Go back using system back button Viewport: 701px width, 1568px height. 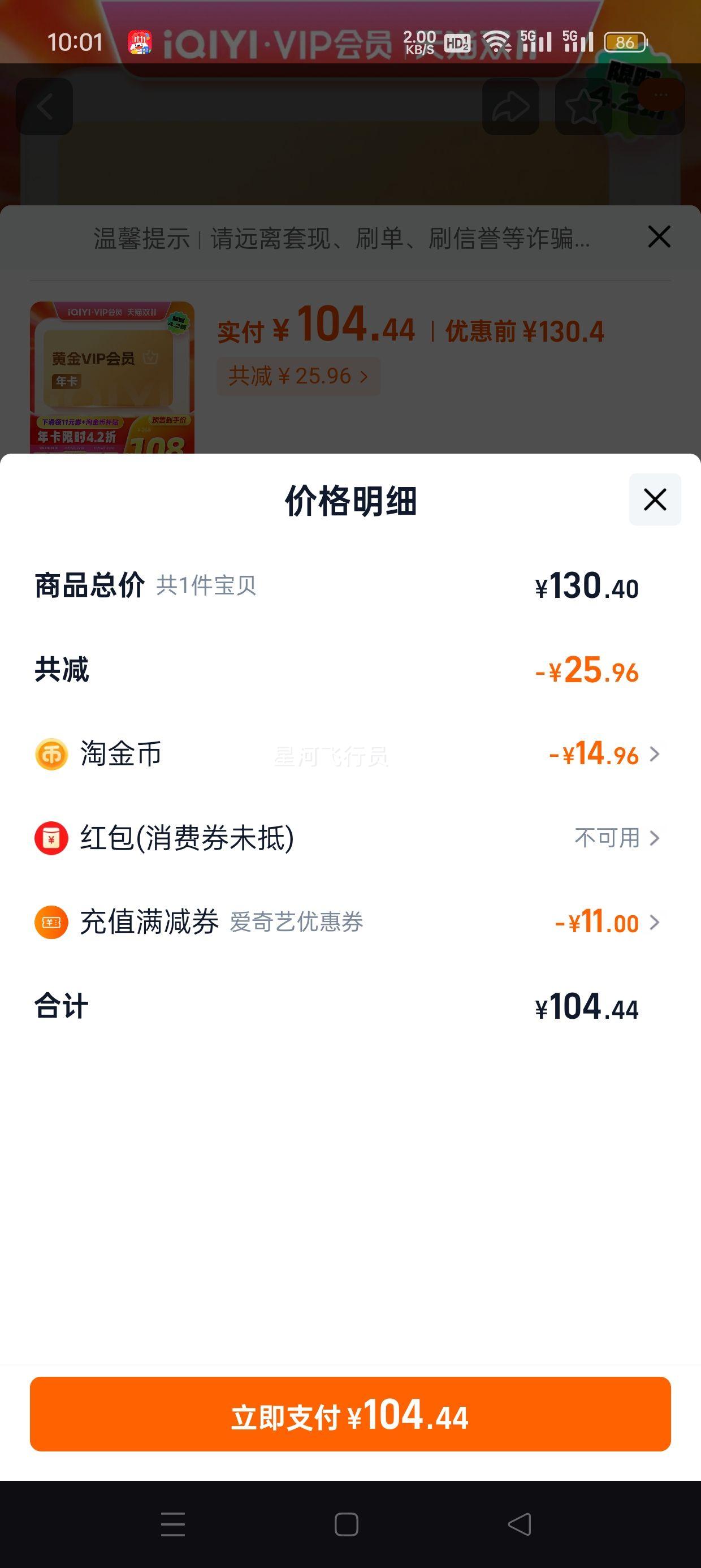[x=519, y=1524]
